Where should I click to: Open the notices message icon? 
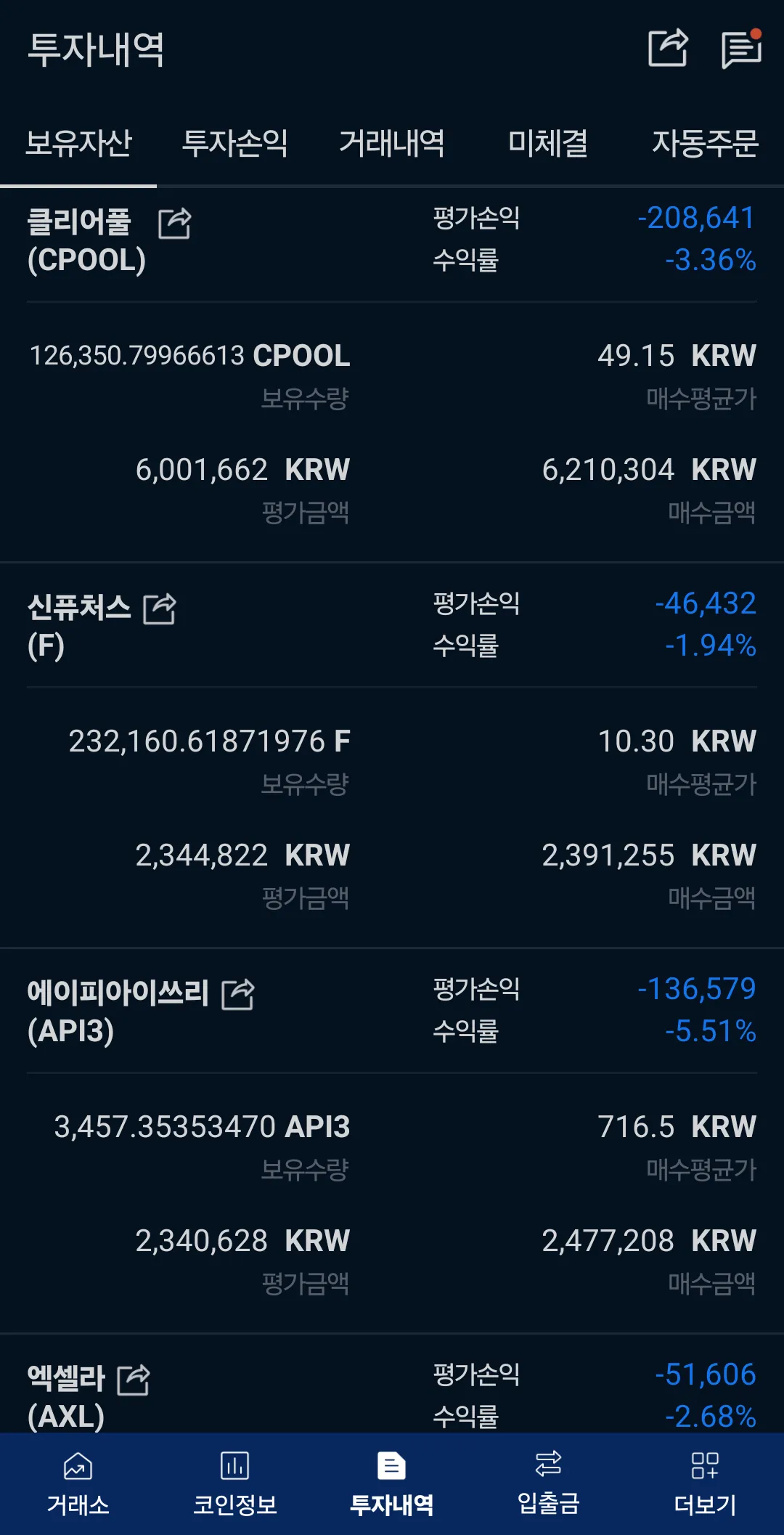pyautogui.click(x=740, y=48)
